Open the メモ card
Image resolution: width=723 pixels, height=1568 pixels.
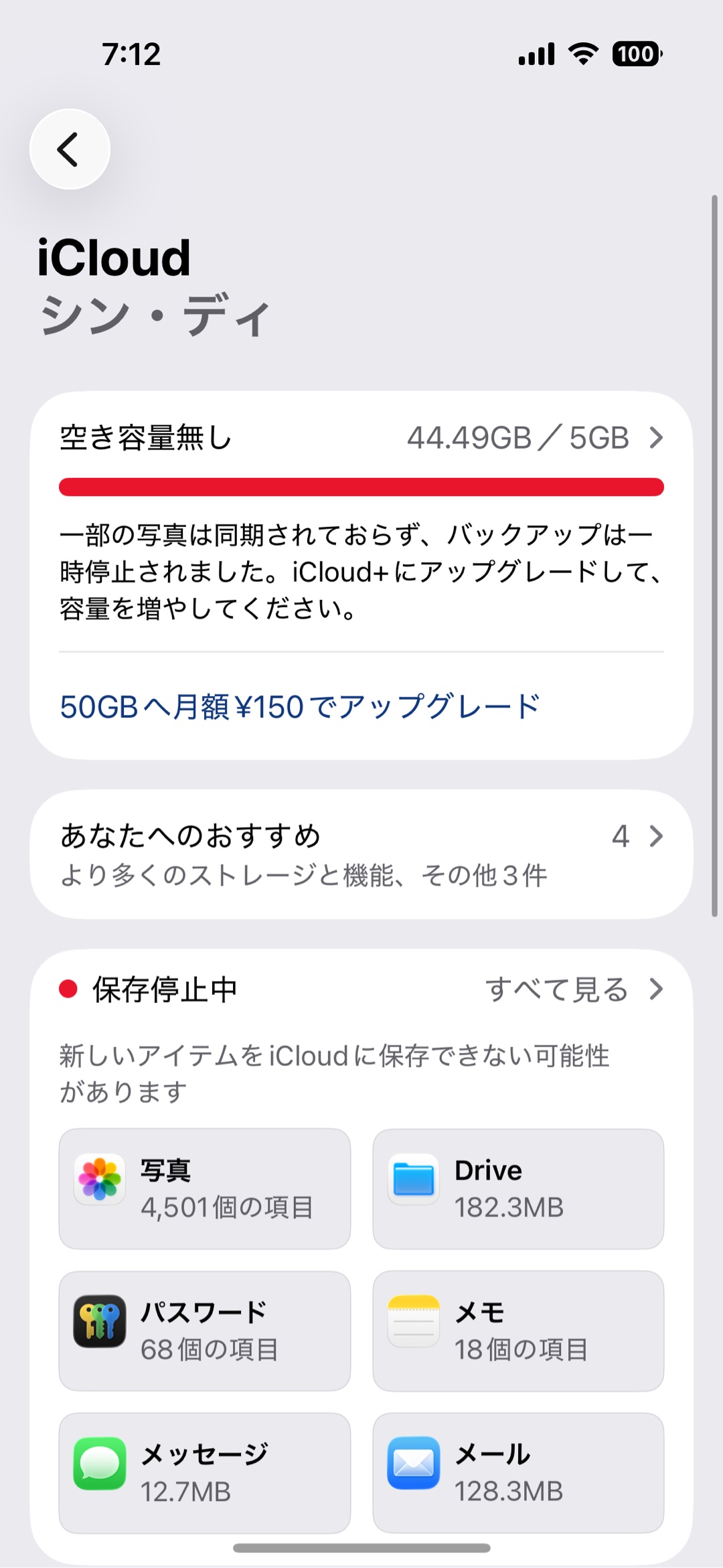(518, 1330)
